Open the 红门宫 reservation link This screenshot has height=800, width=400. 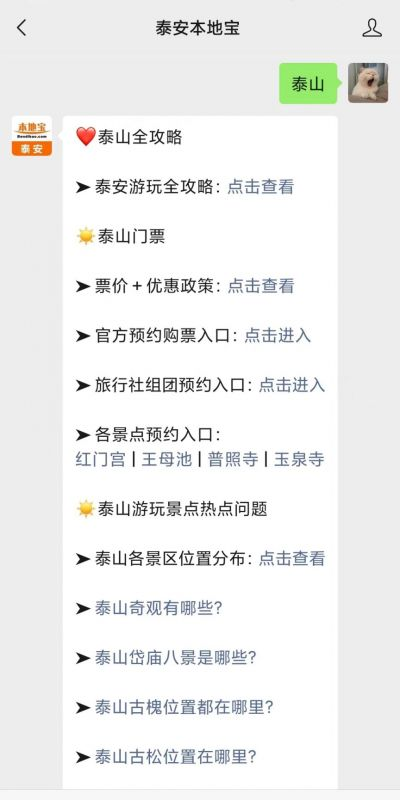101,459
